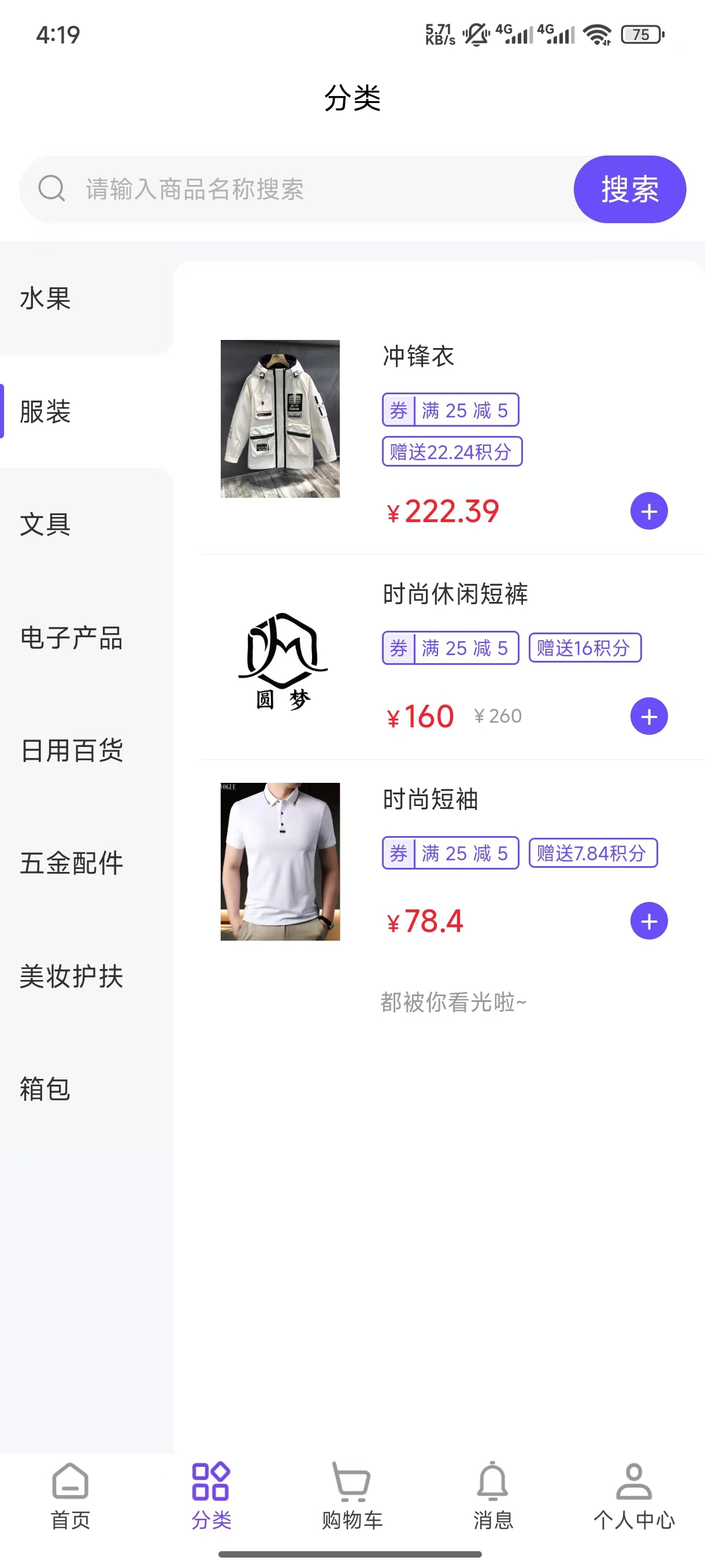Select the 服装 category
The image size is (705, 1568).
(46, 412)
